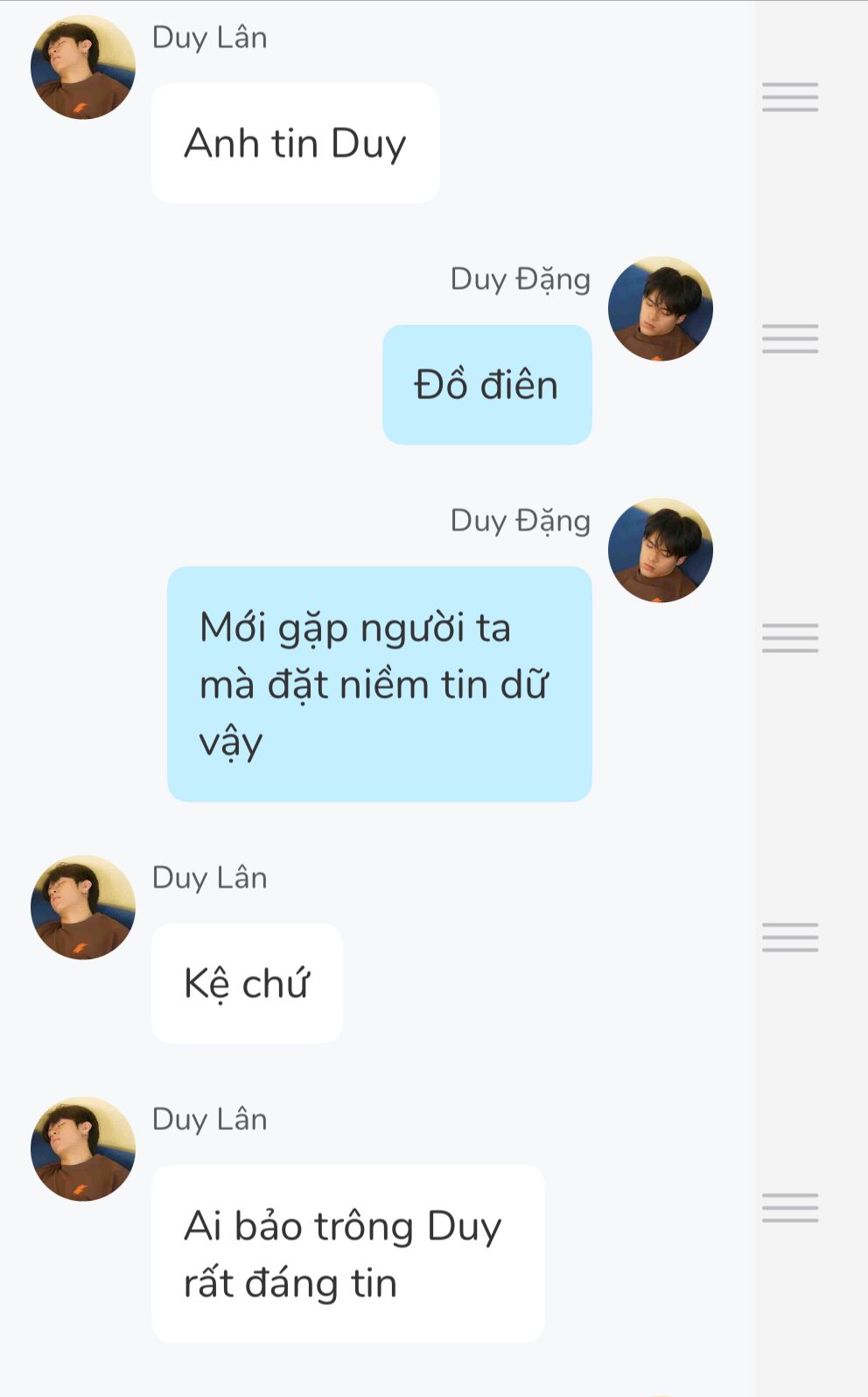The image size is (868, 1397).
Task: Tap the reorder handle beside 'Anh tin Duy'
Action: click(790, 97)
